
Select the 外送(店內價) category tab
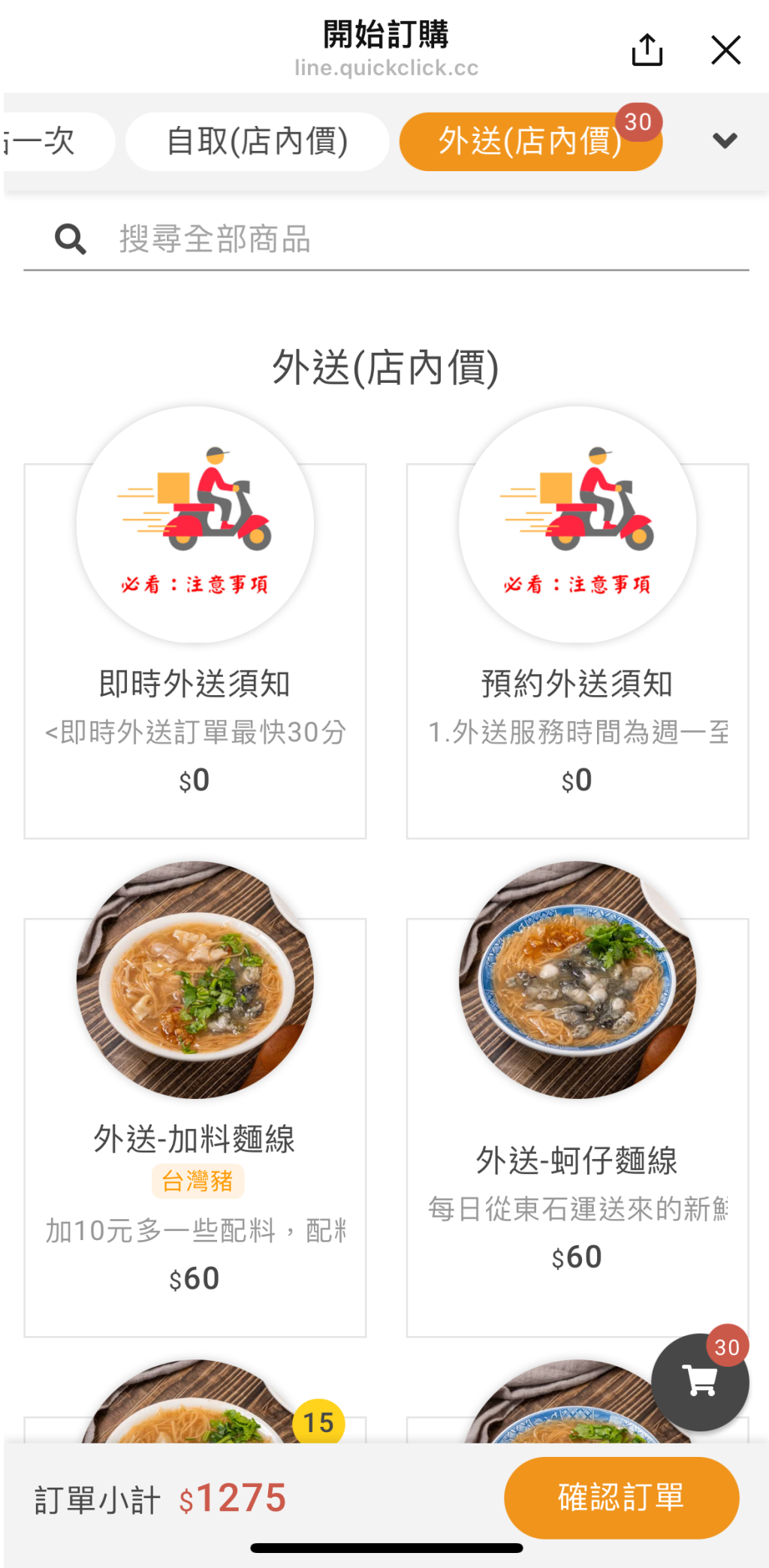(530, 141)
